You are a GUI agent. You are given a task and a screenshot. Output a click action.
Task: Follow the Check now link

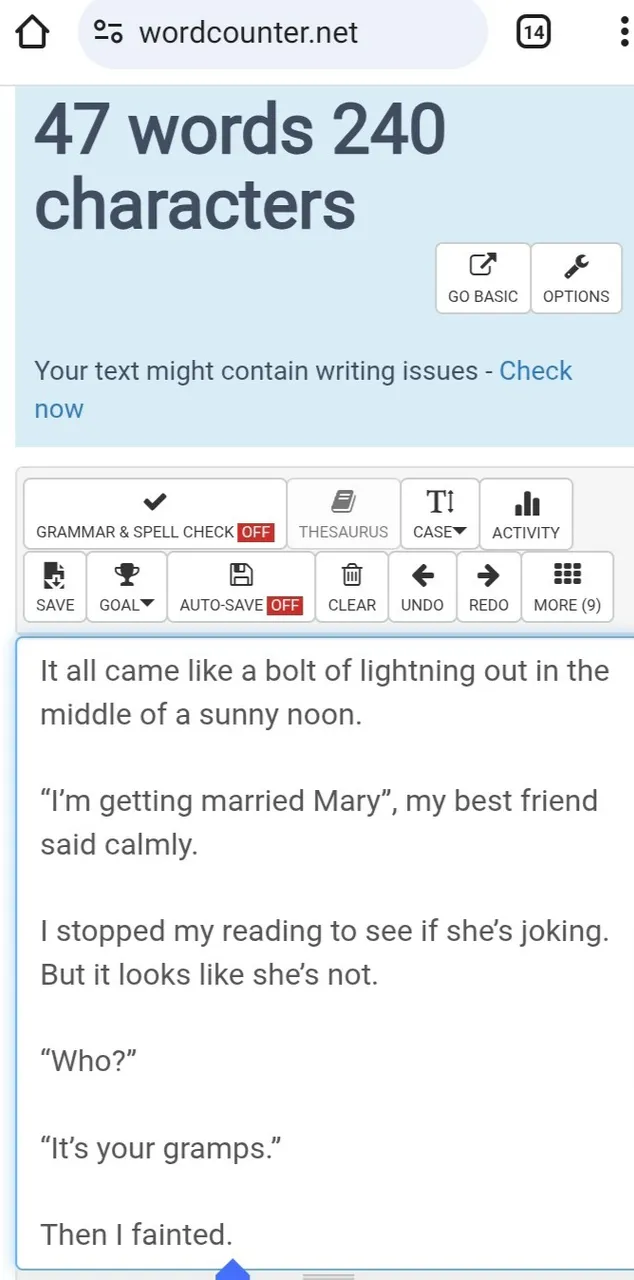(303, 390)
